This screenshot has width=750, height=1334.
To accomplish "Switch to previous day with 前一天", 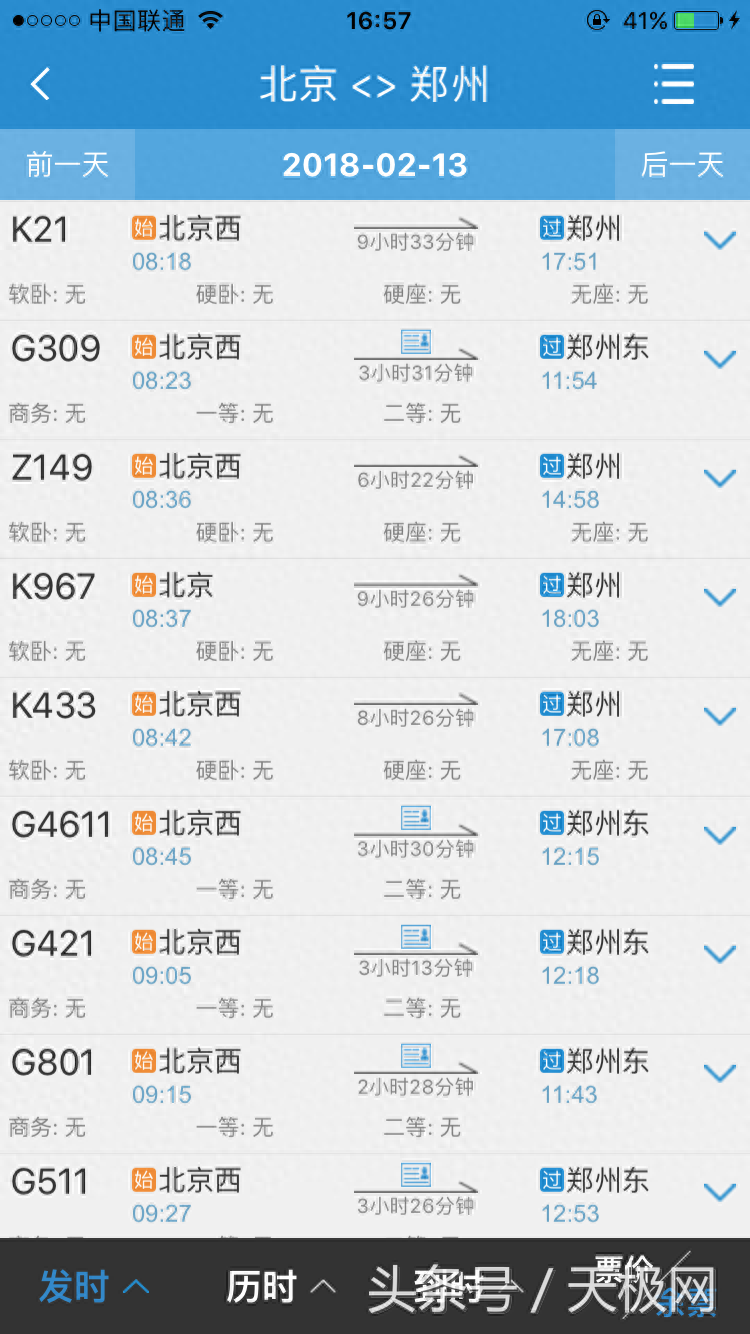I will pos(67,165).
